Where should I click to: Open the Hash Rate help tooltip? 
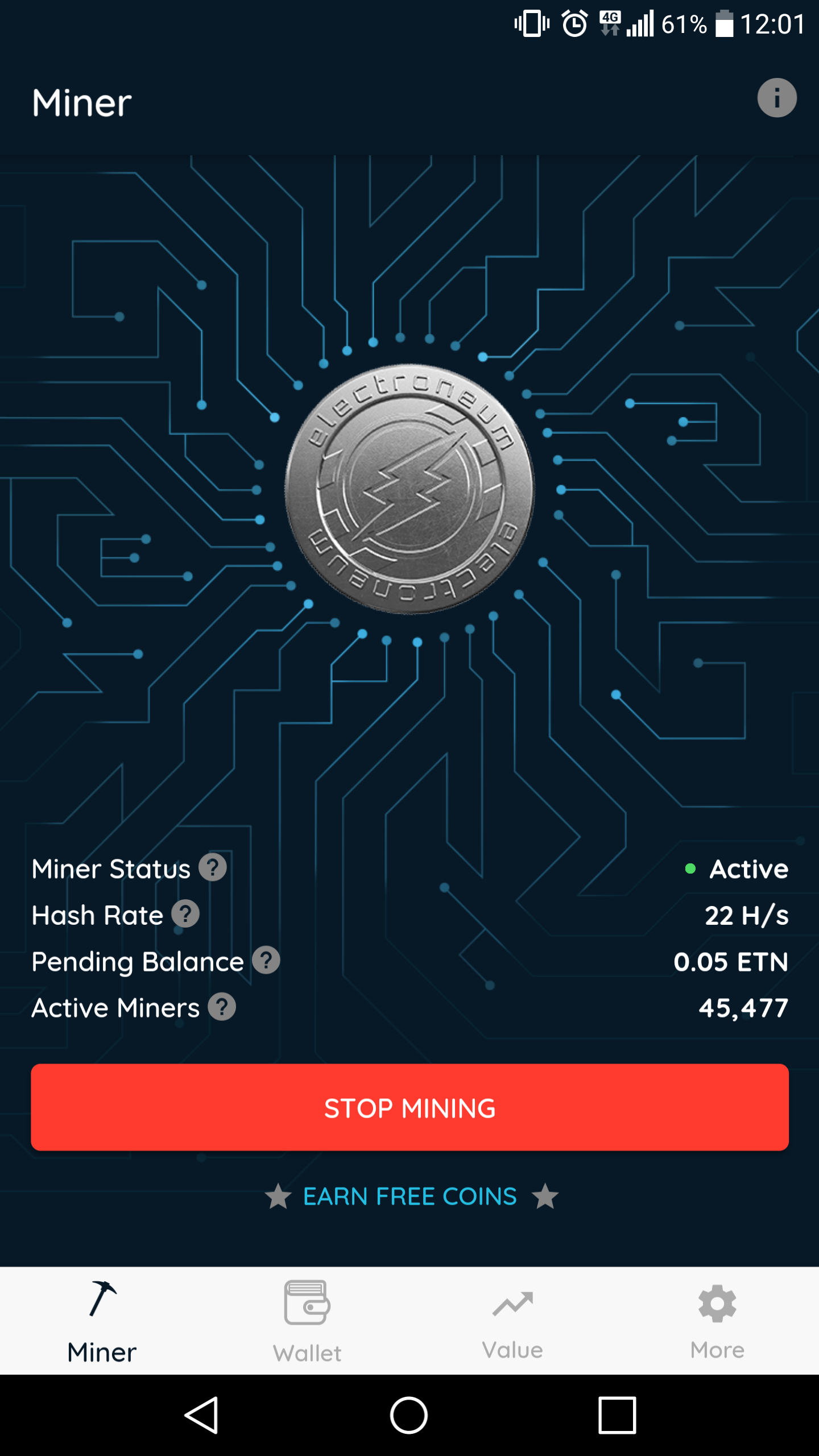coord(185,915)
